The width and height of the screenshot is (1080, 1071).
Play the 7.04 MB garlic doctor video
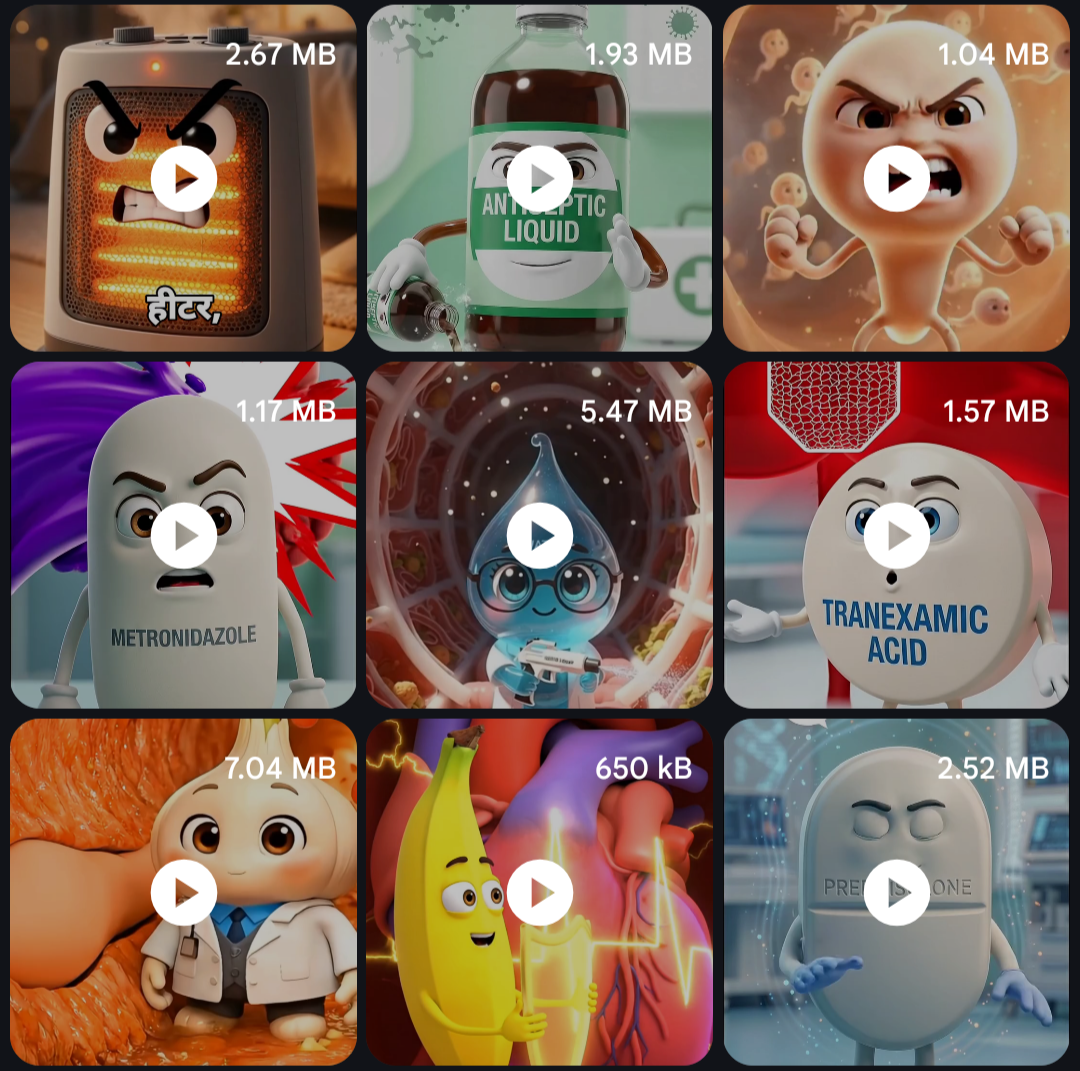click(x=184, y=892)
